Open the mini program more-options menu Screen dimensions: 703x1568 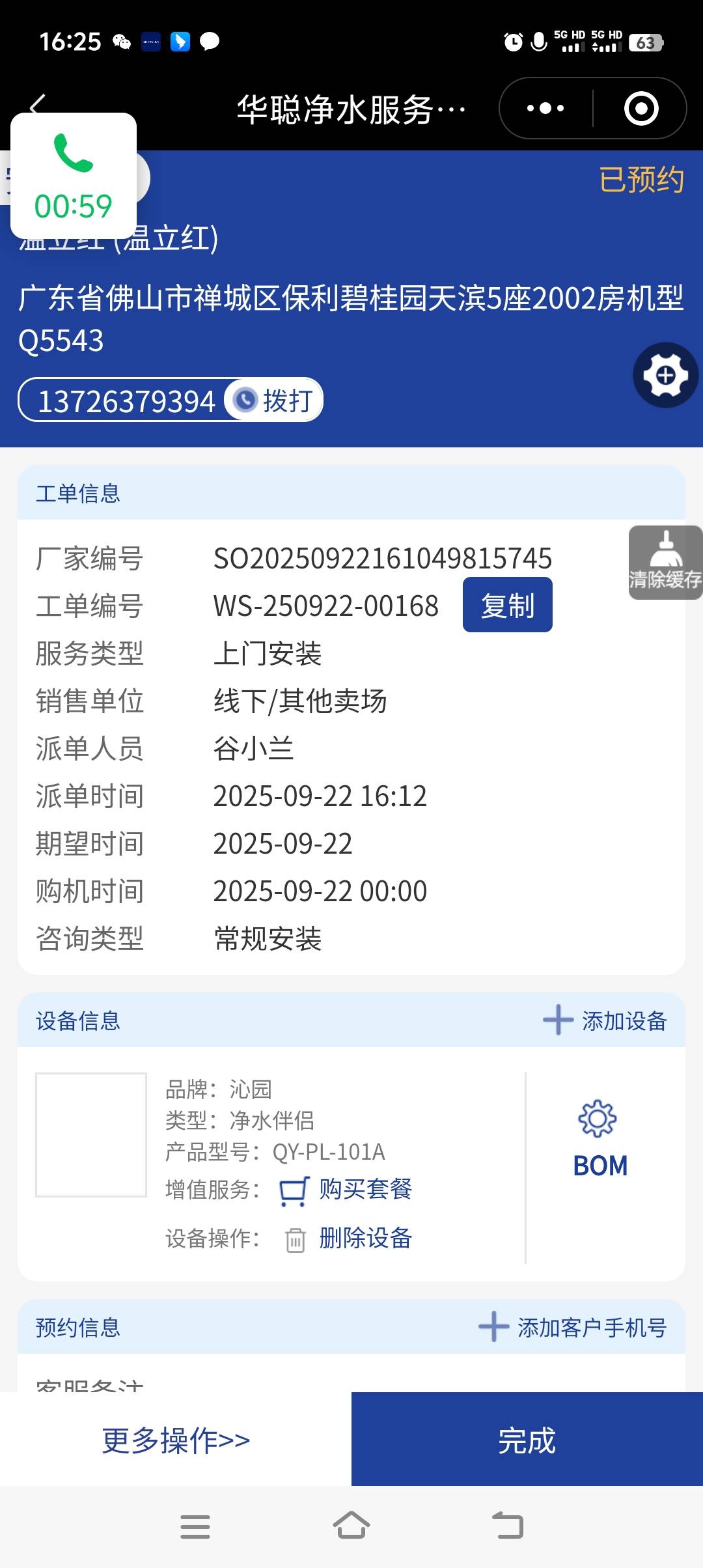pyautogui.click(x=545, y=108)
